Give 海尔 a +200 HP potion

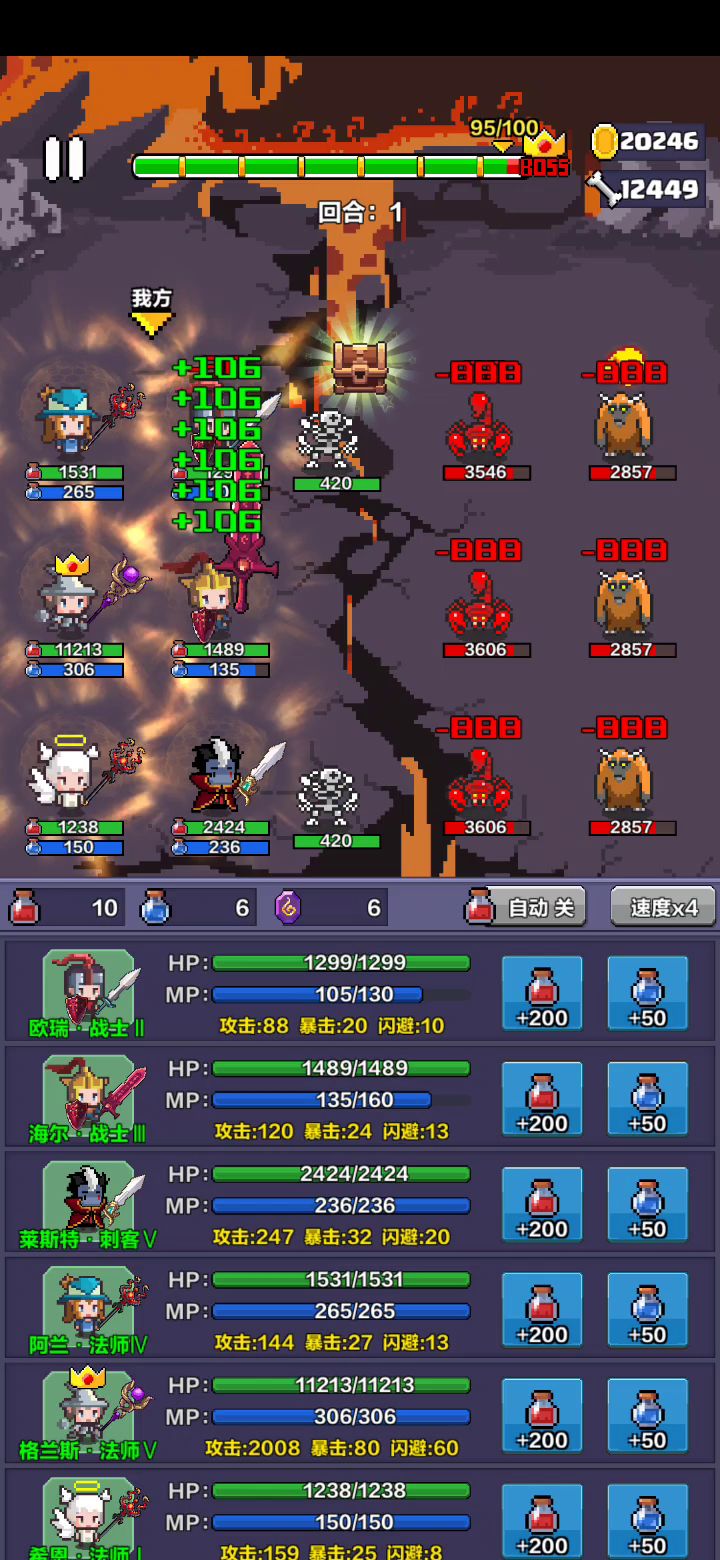tap(542, 1099)
